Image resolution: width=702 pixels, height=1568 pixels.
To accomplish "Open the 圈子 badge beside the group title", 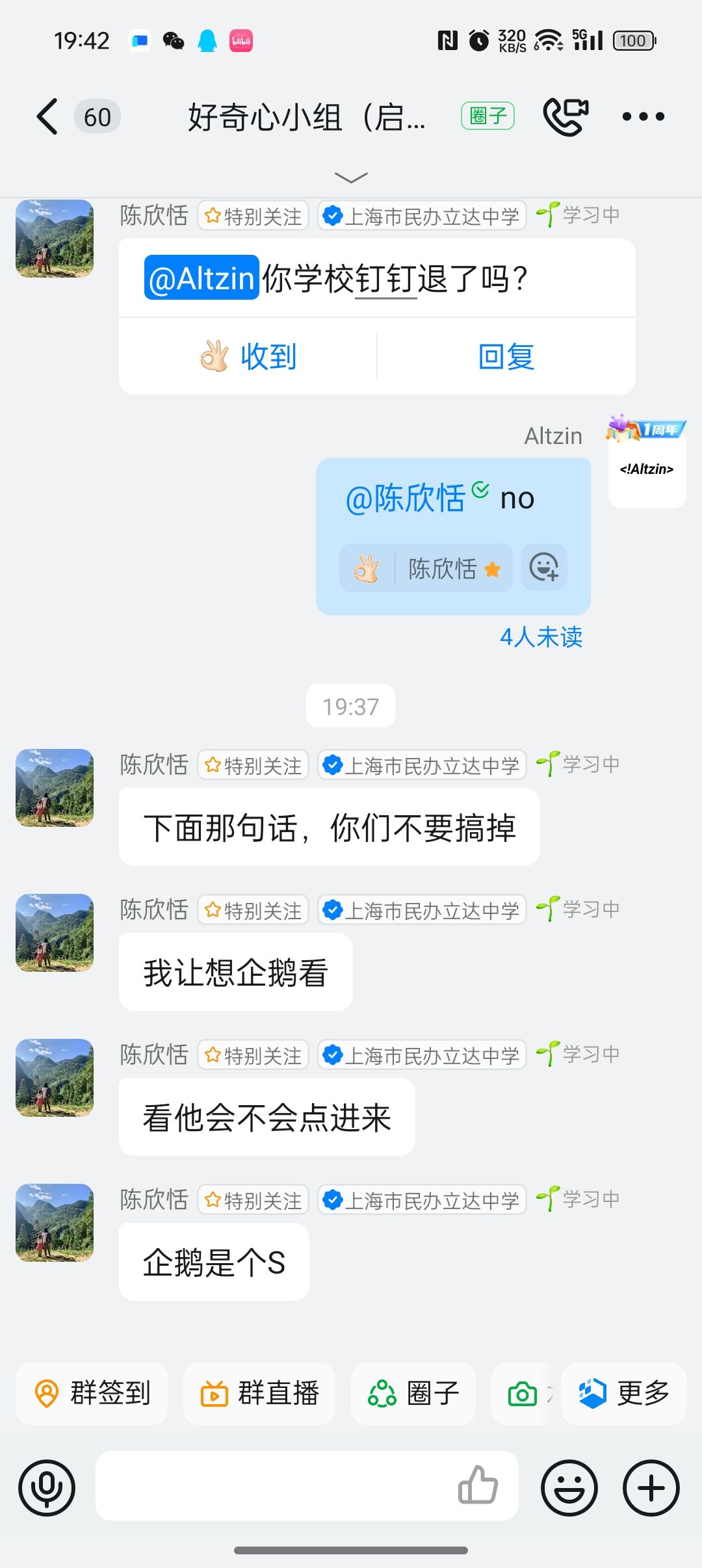I will pos(487,116).
